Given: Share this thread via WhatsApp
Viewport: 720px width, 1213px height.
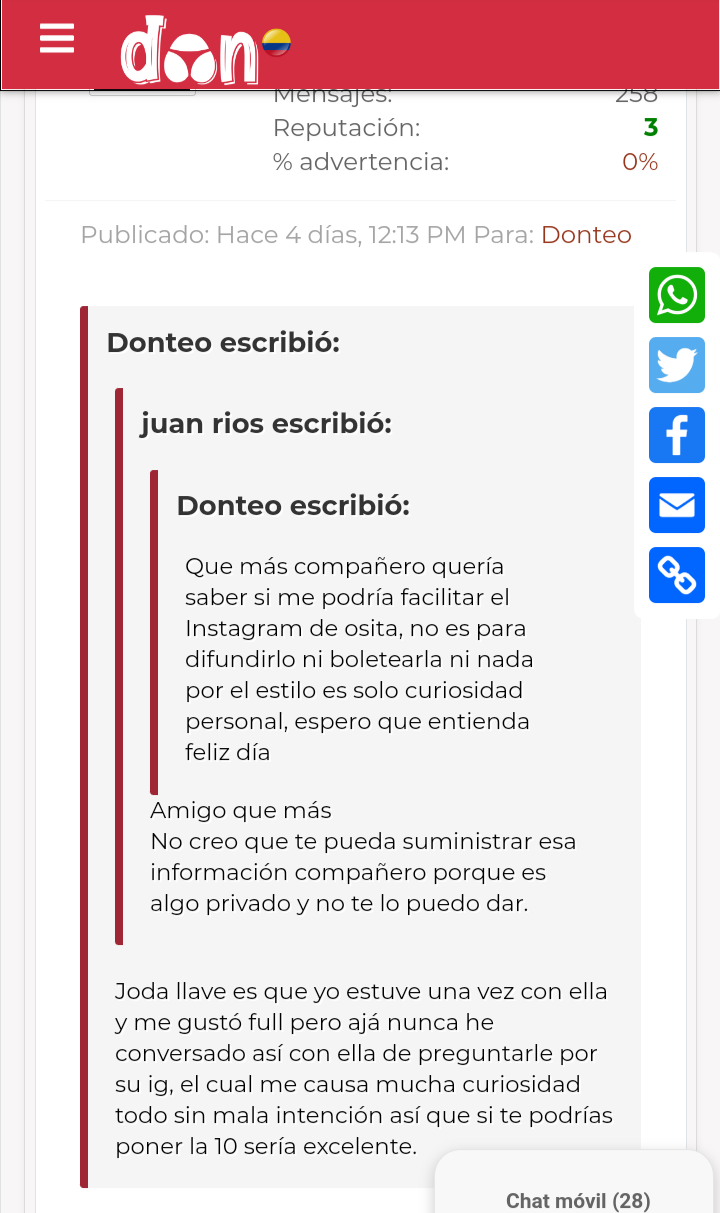Looking at the screenshot, I should click(x=677, y=295).
